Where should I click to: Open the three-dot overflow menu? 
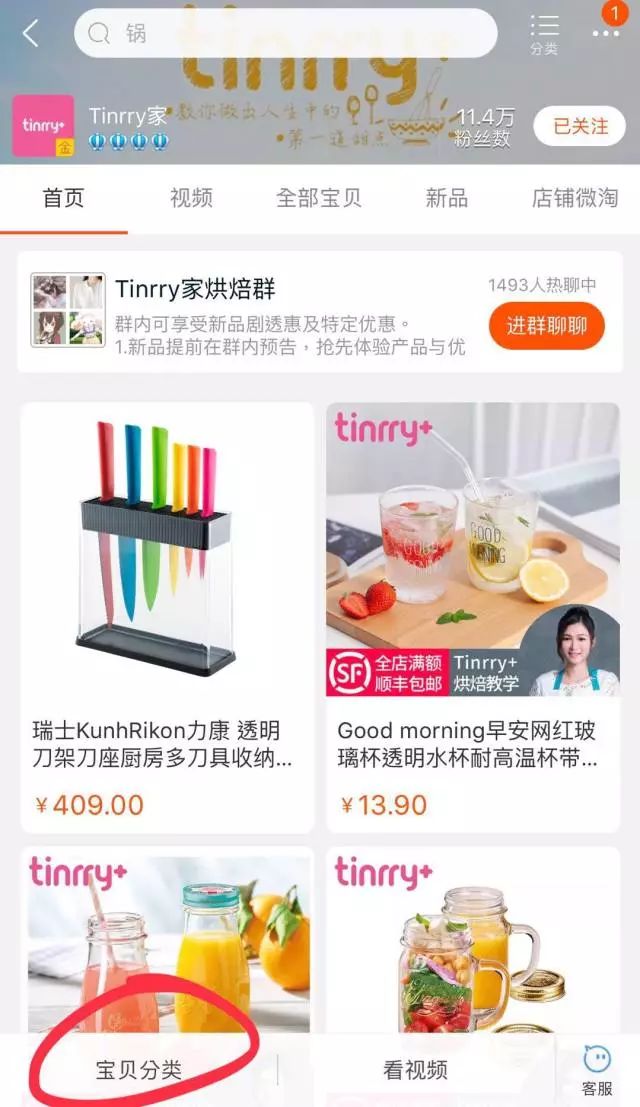click(x=606, y=32)
